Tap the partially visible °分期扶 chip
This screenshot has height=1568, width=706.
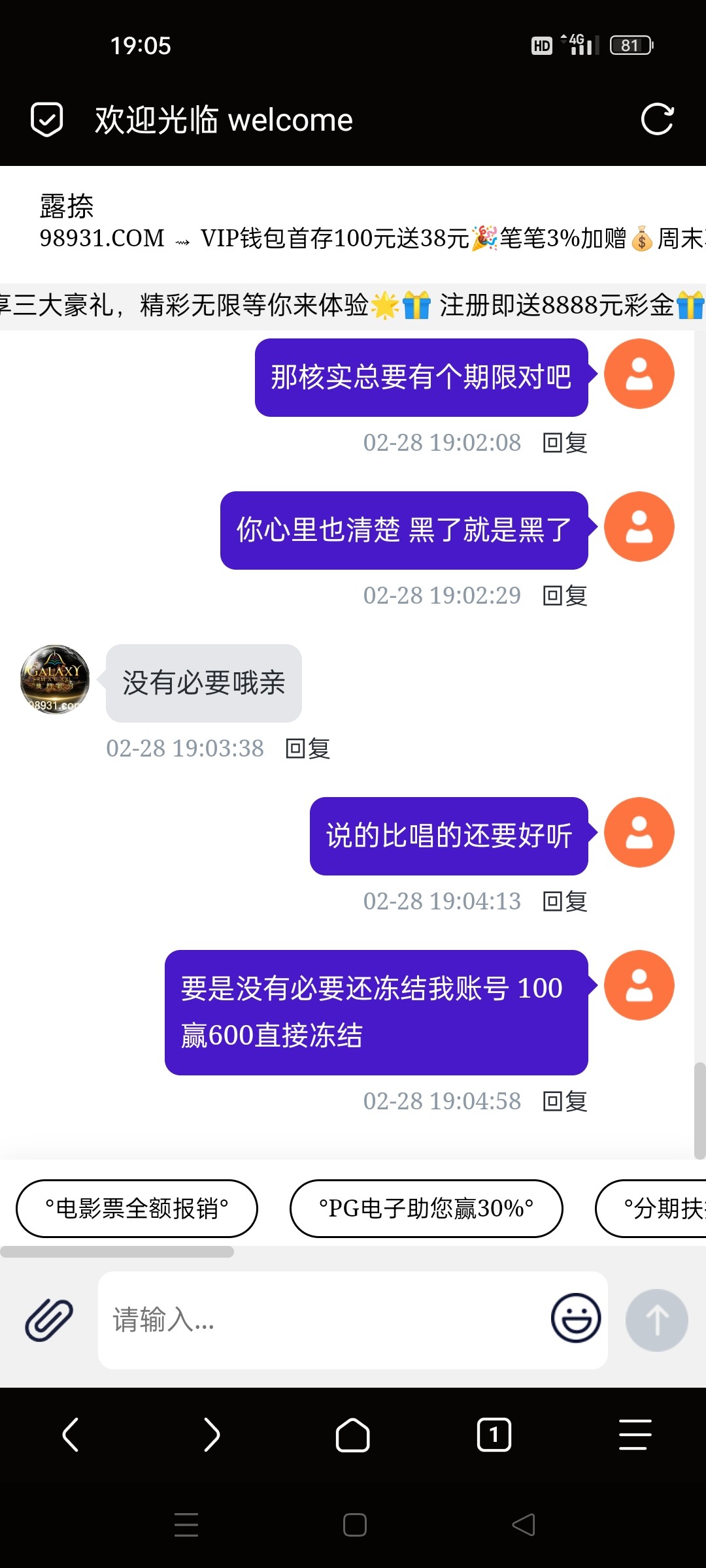[660, 1208]
